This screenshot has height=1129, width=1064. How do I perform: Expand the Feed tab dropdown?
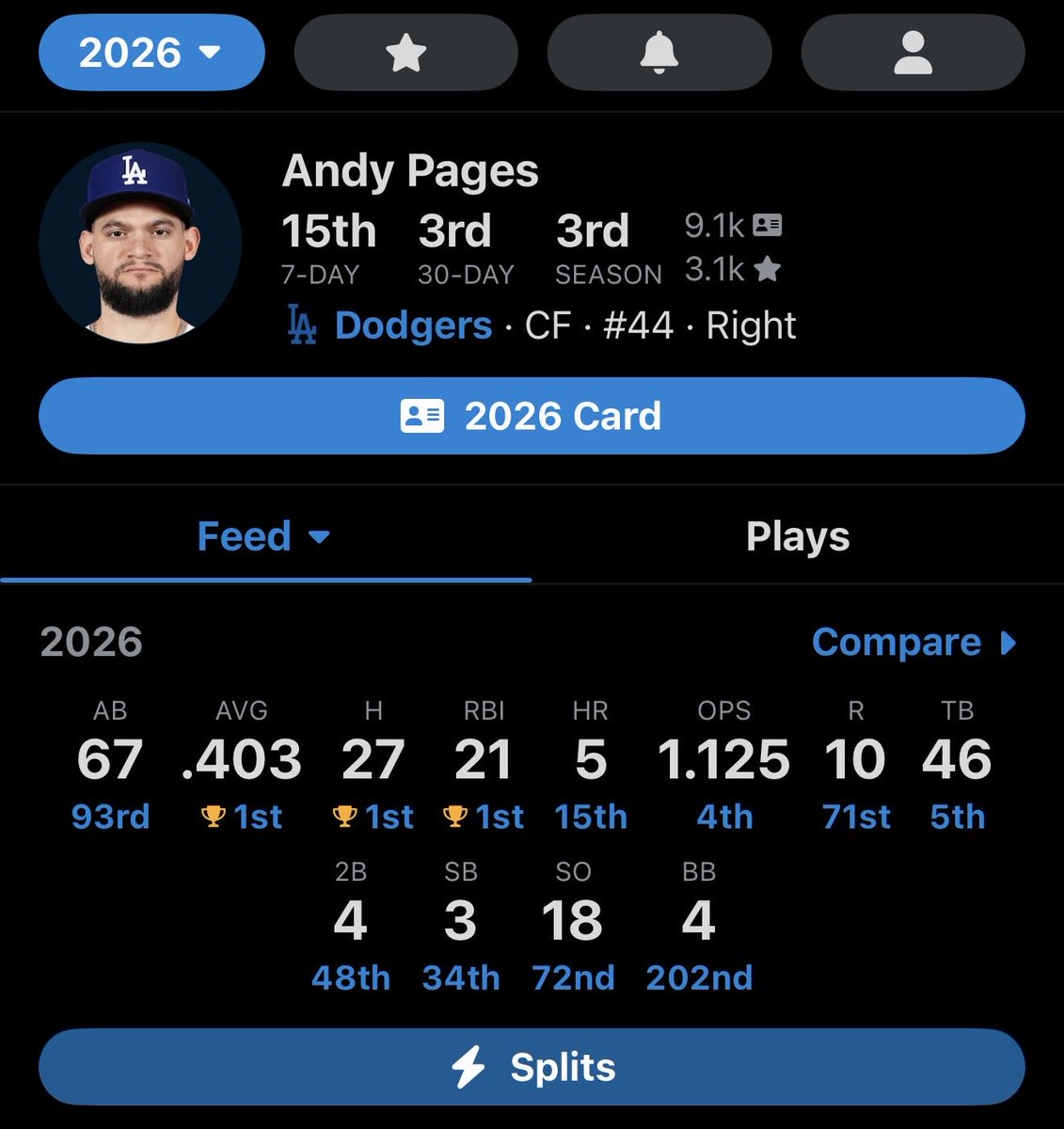264,536
